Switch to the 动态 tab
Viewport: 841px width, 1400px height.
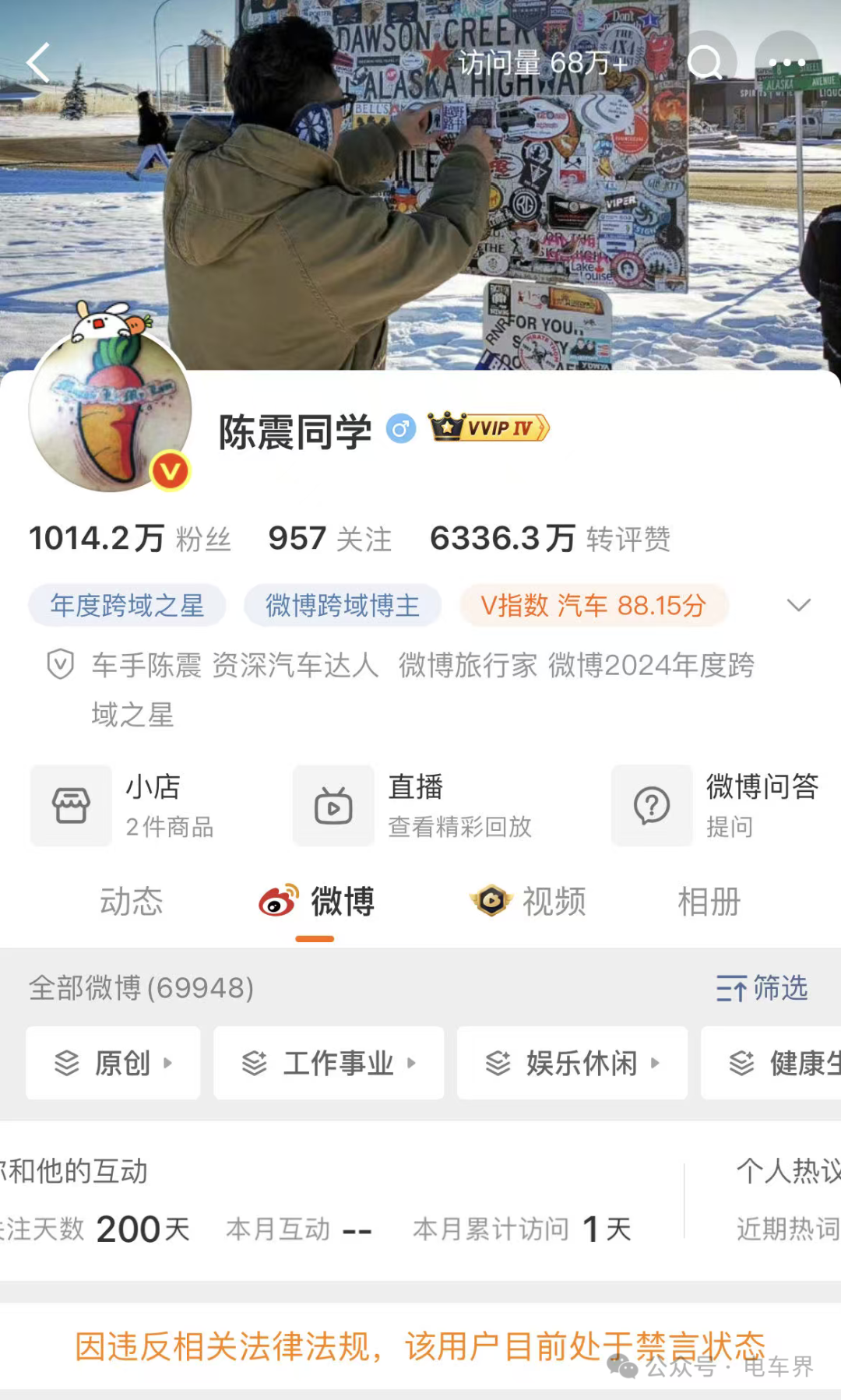click(x=131, y=902)
